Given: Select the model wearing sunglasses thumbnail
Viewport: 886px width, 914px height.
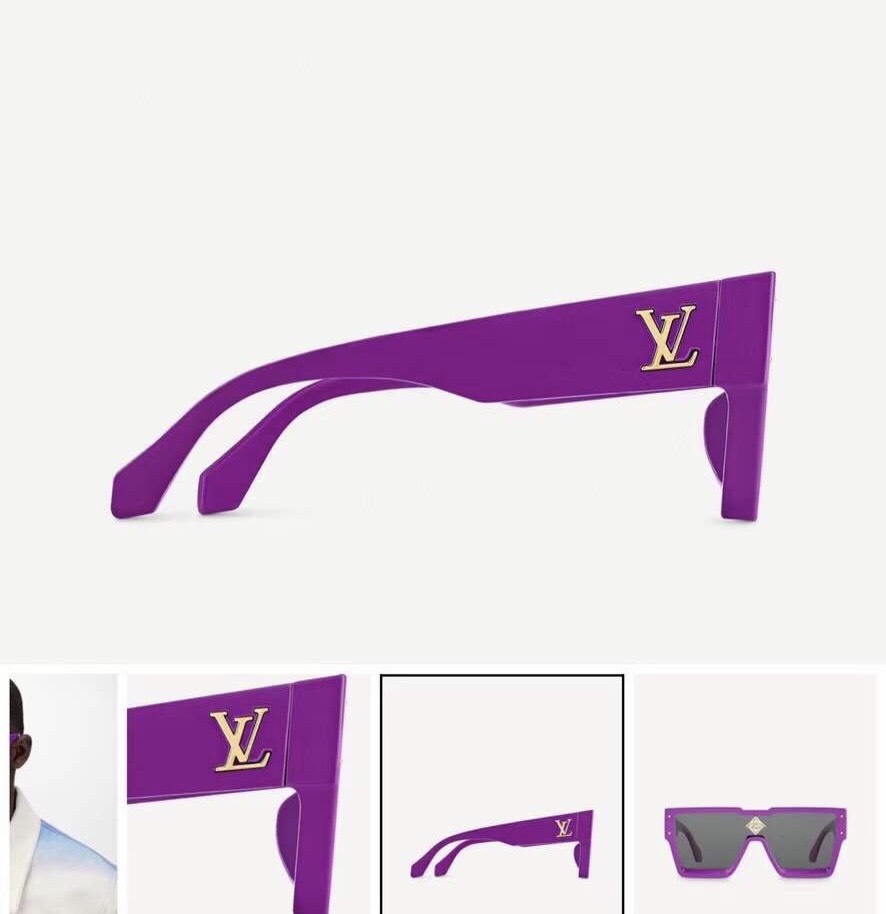Looking at the screenshot, I should 62,793.
